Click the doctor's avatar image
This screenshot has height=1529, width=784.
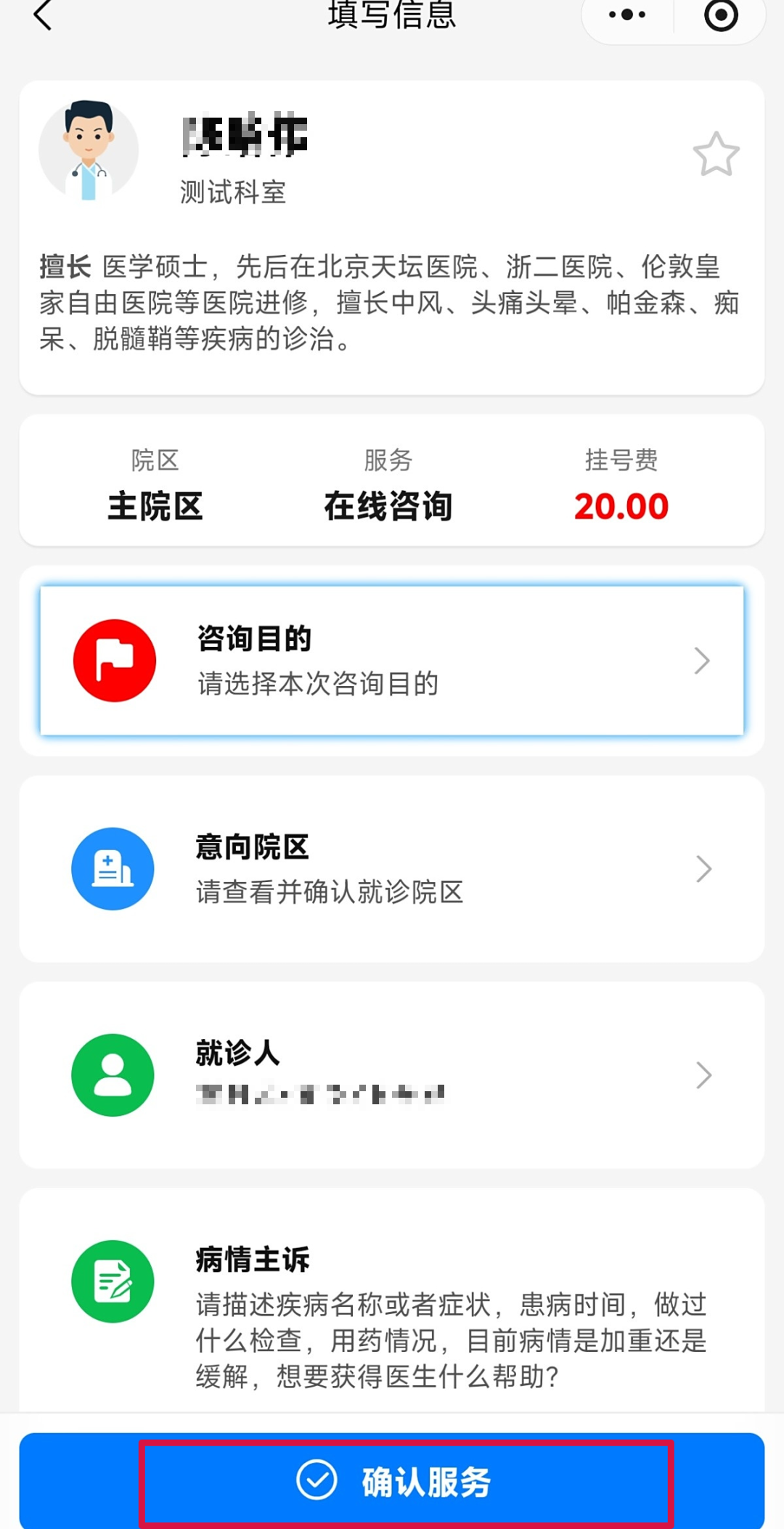(x=87, y=149)
